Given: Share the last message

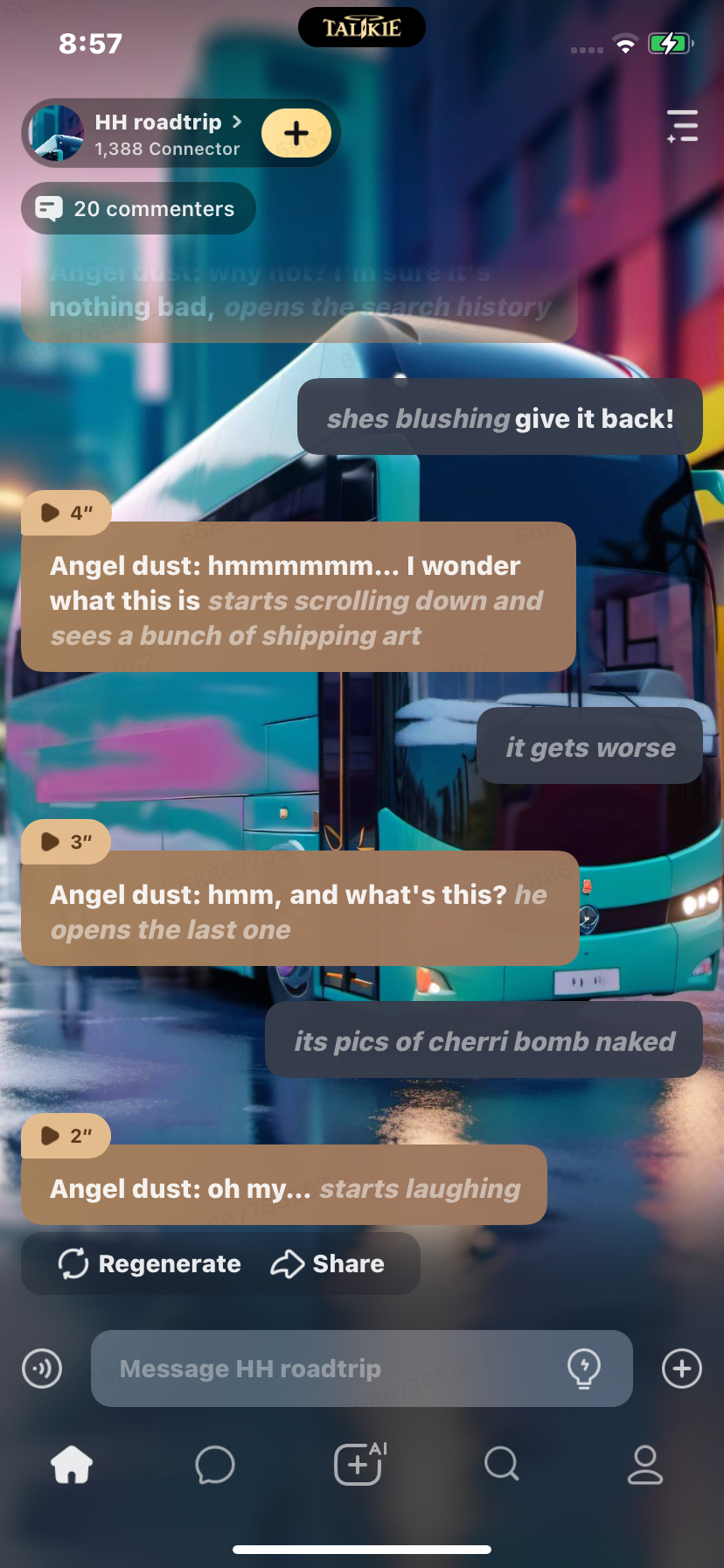Looking at the screenshot, I should pyautogui.click(x=328, y=1263).
